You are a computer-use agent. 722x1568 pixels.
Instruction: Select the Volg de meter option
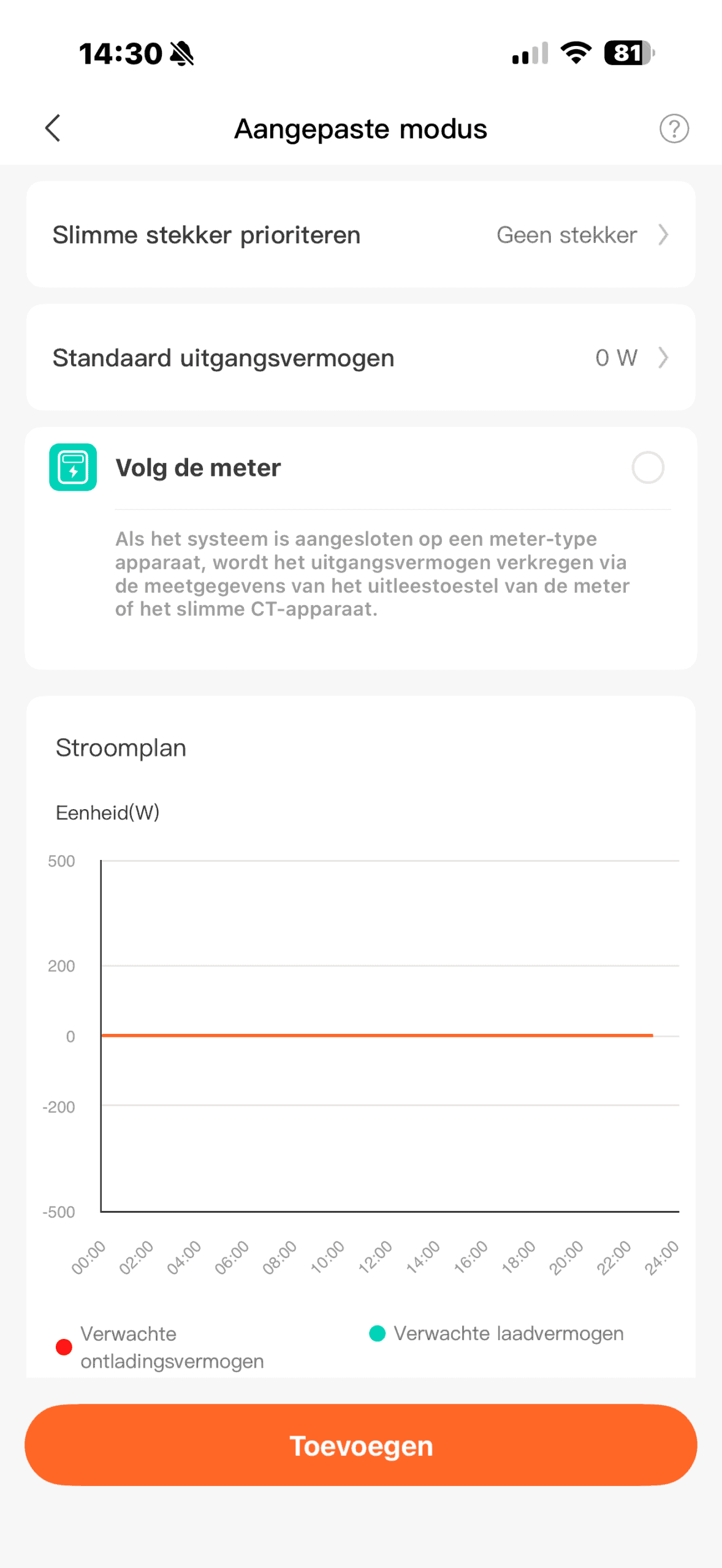coord(647,468)
